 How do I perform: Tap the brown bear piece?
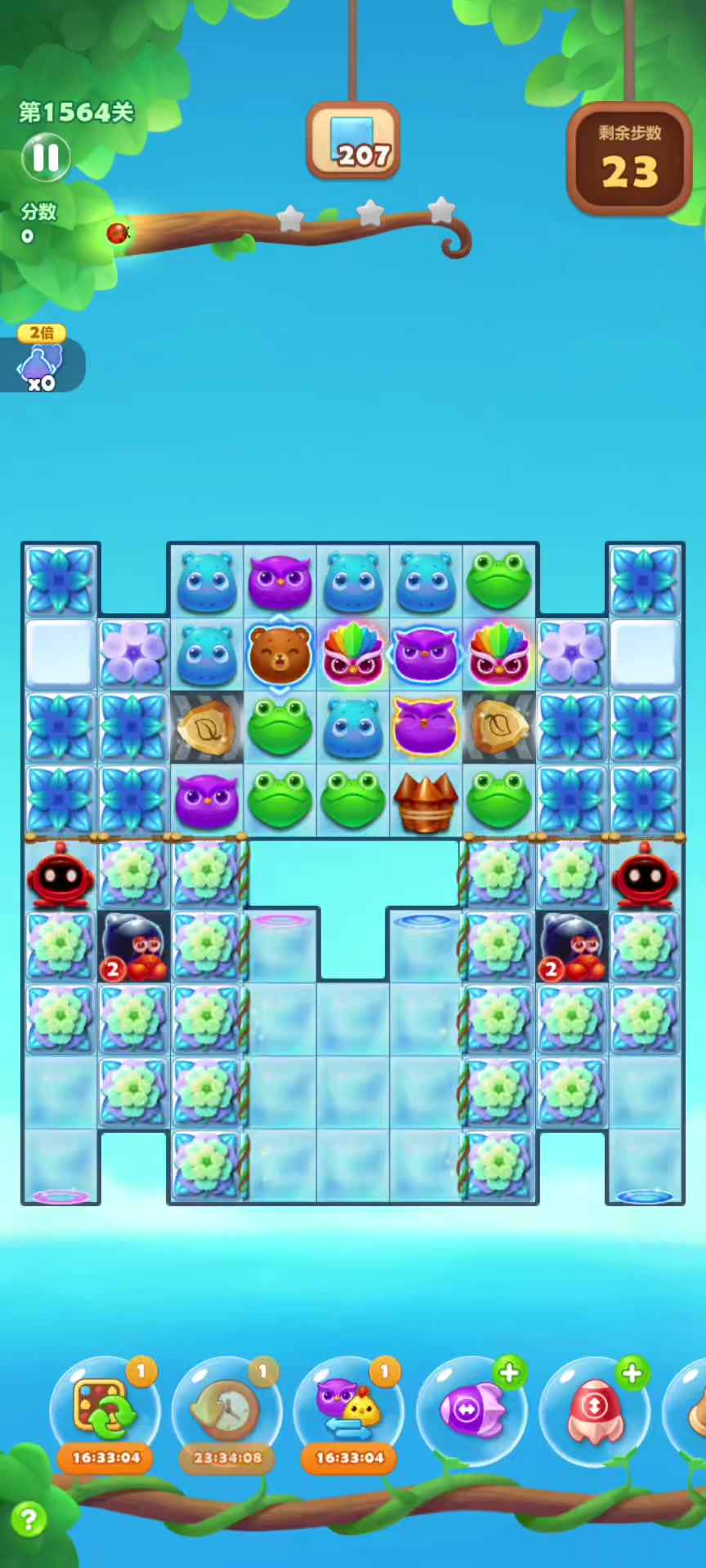279,655
